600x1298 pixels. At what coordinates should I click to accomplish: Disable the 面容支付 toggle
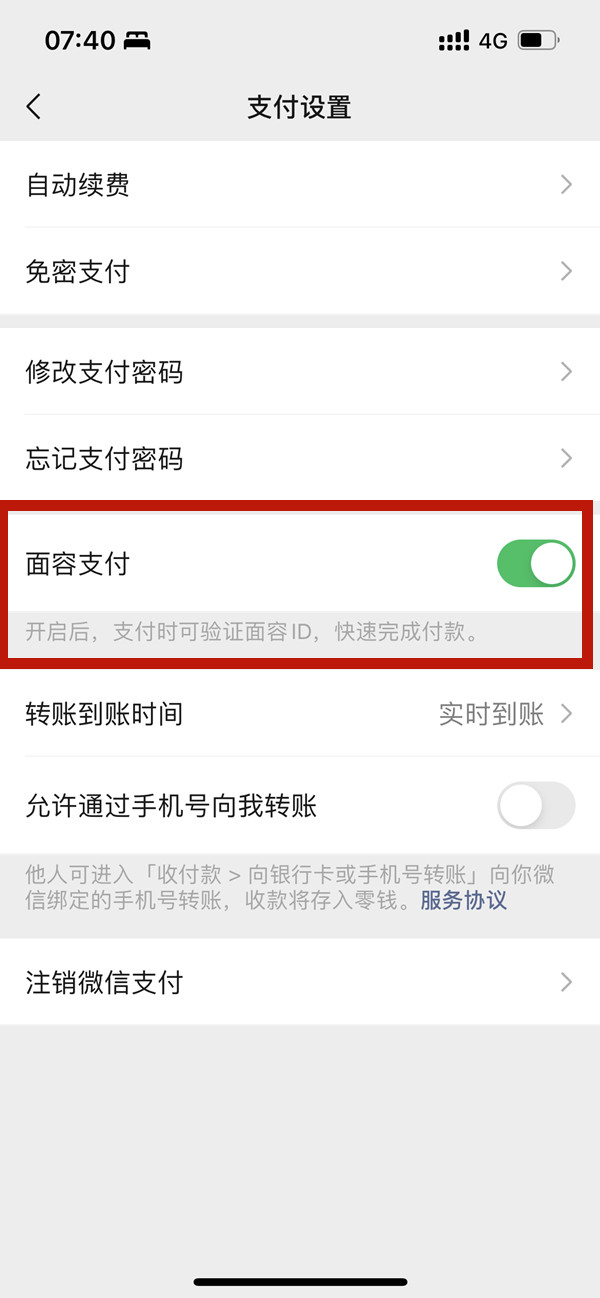coord(535,565)
